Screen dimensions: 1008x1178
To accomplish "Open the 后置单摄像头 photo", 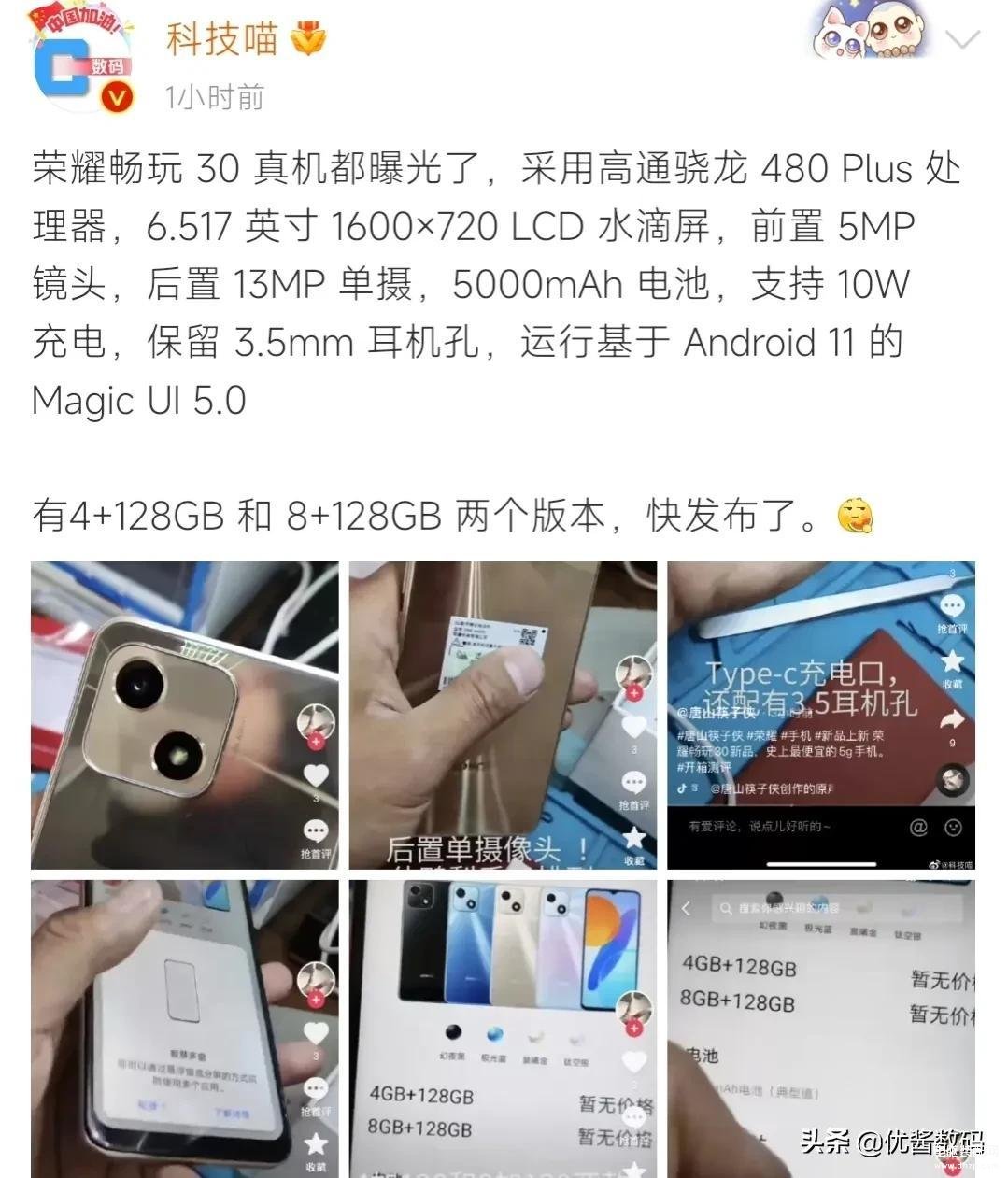I will (x=502, y=715).
